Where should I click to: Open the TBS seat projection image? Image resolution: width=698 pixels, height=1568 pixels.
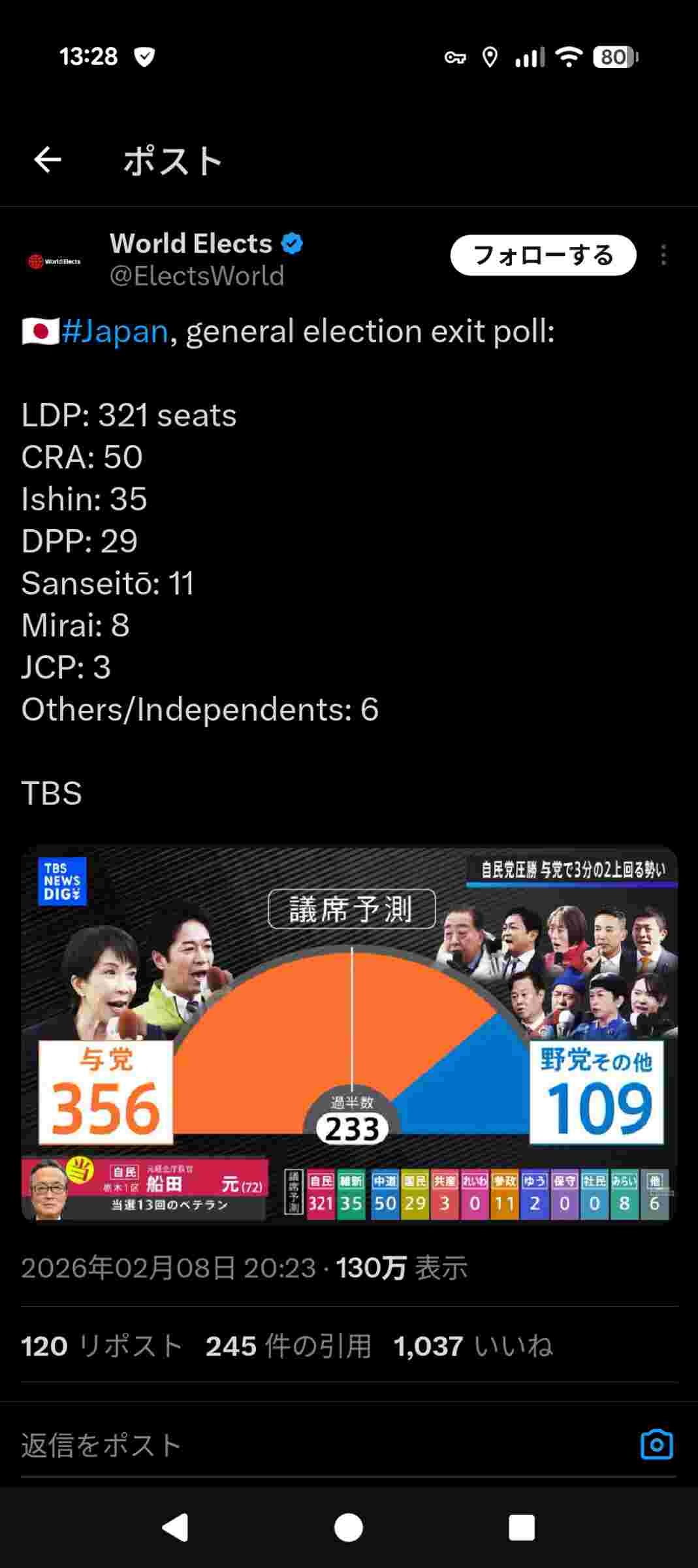pos(349,1034)
